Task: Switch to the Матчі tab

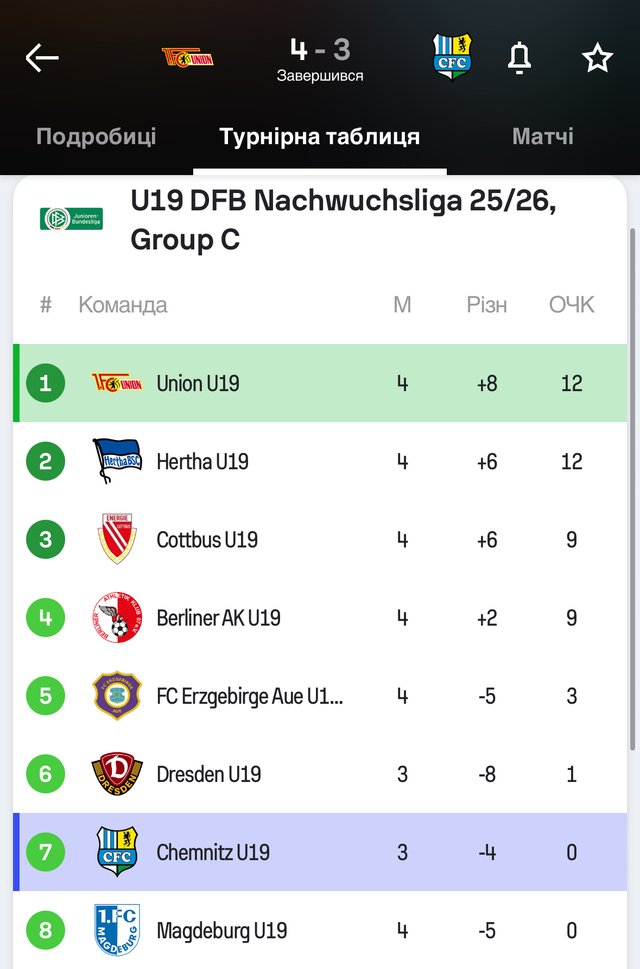Action: pos(542,137)
